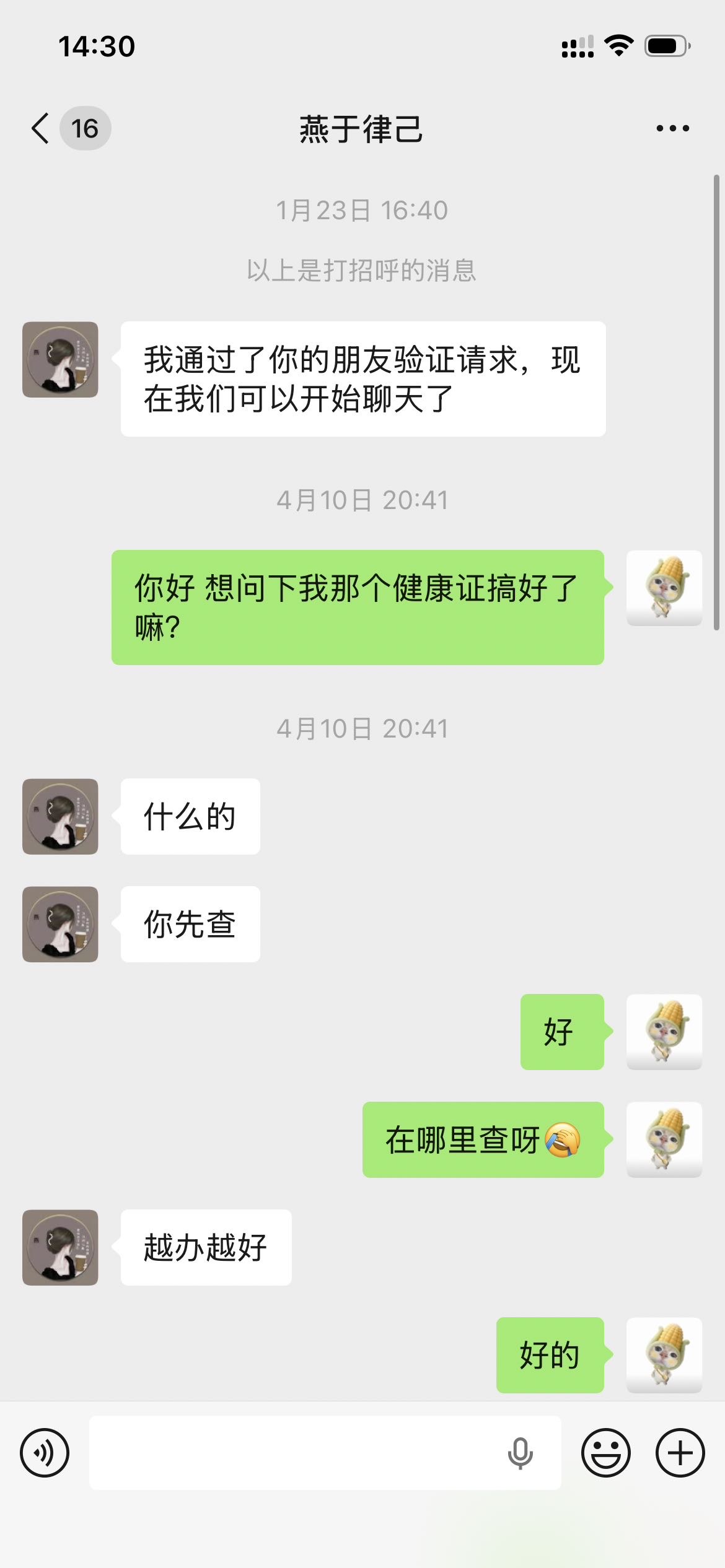This screenshot has height=1568, width=725.
Task: Switch to hold-to-talk voice input
Action: pyautogui.click(x=45, y=1453)
